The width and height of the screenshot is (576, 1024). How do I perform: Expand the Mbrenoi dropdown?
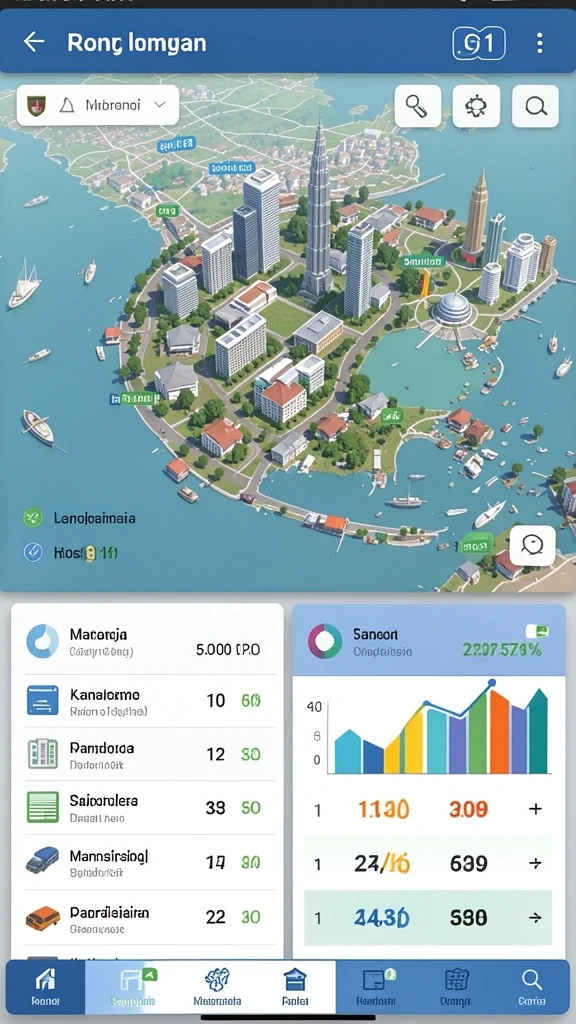coord(98,104)
